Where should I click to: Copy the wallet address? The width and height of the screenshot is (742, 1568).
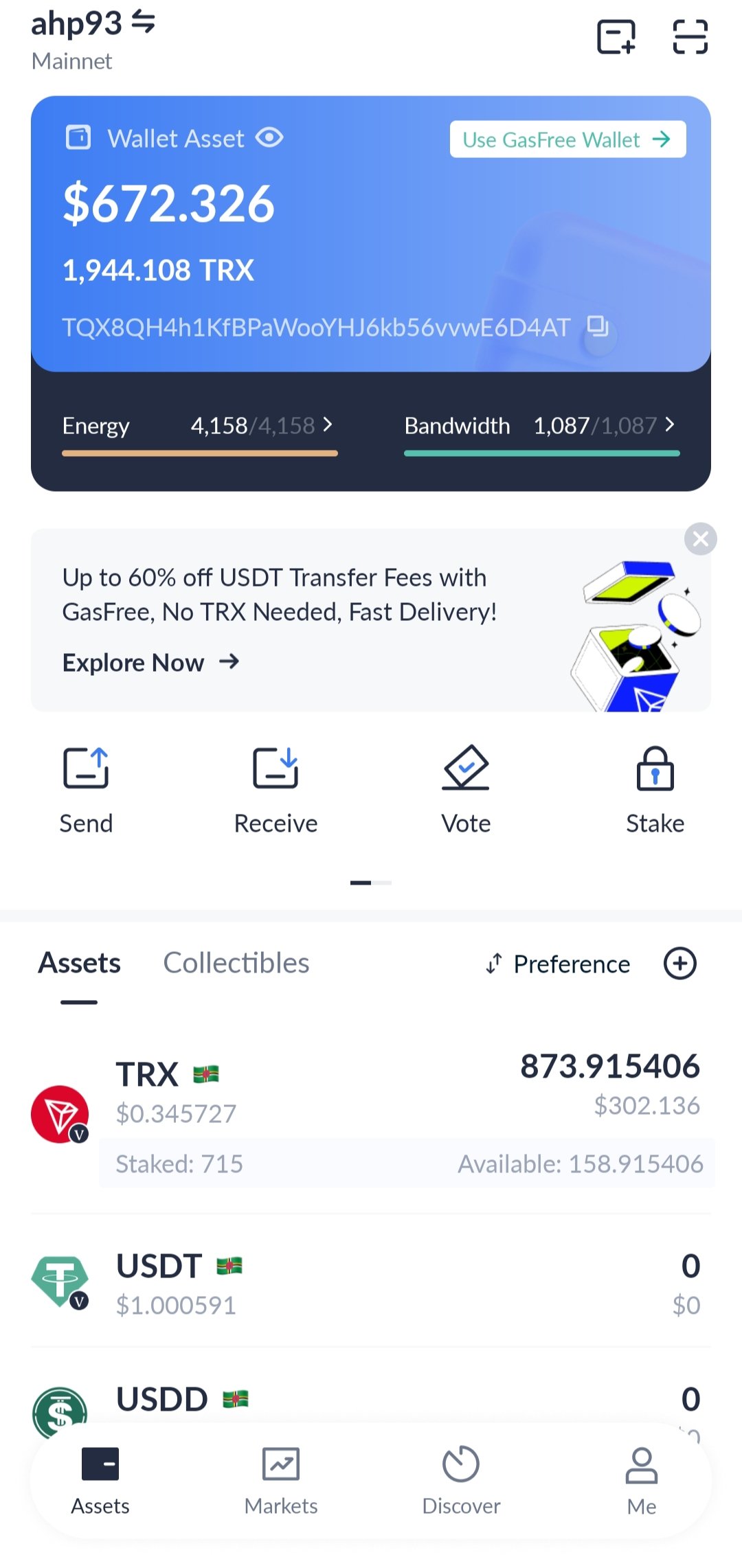(598, 326)
